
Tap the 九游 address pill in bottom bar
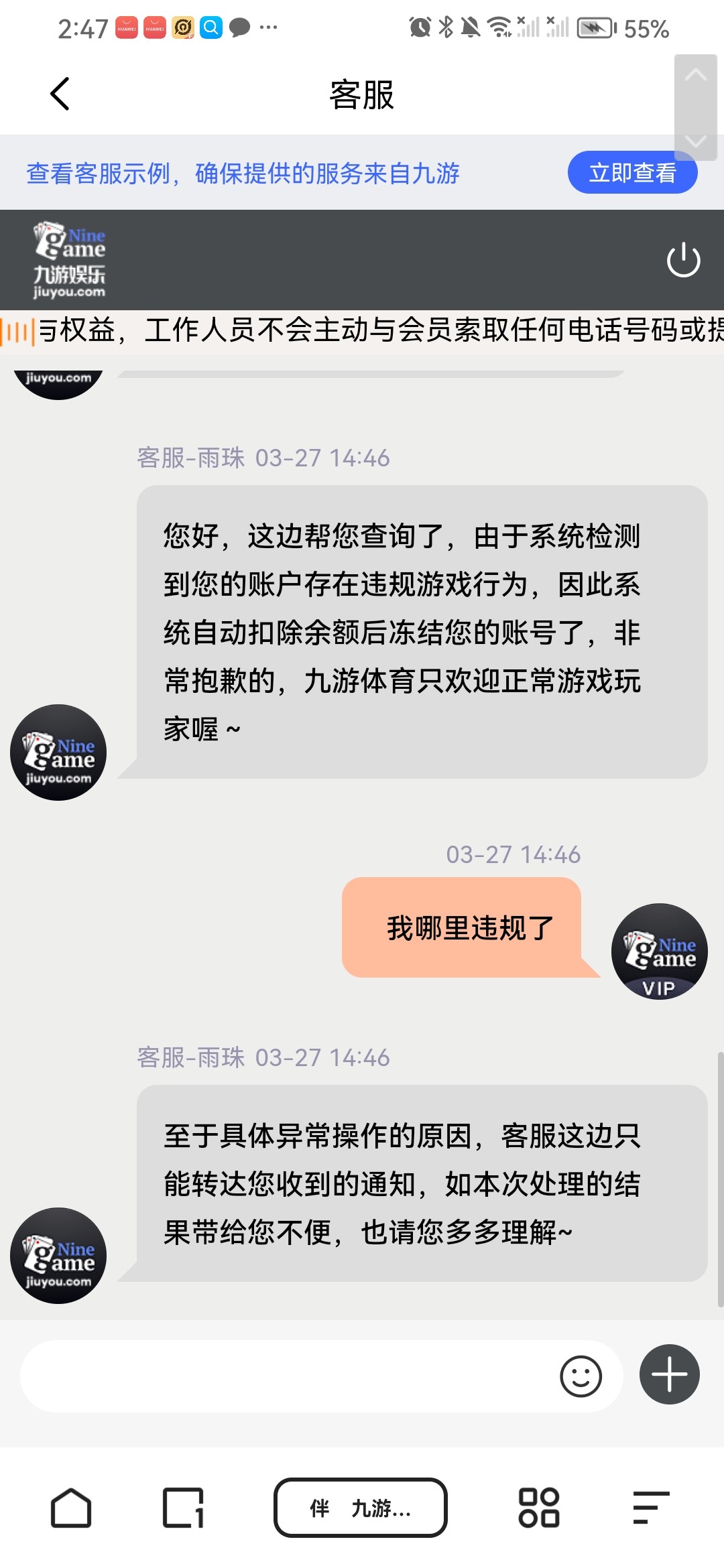pyautogui.click(x=361, y=1508)
